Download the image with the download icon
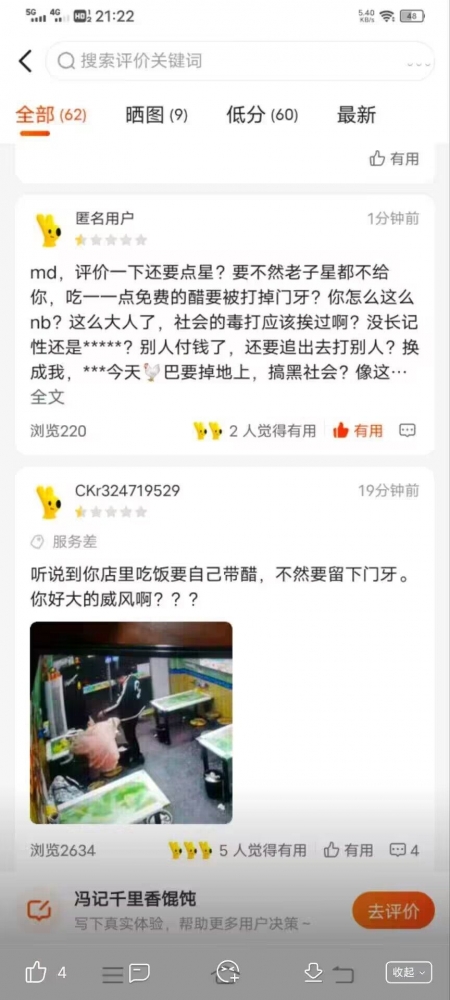This screenshot has height=1000, width=450. click(313, 972)
